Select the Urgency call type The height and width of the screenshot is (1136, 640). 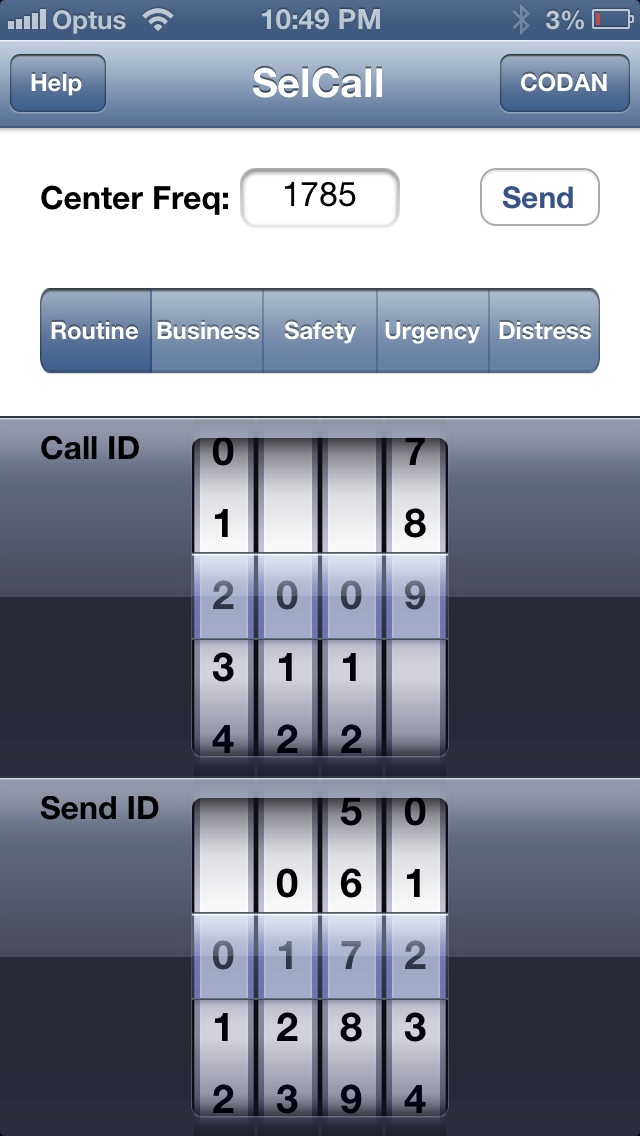point(433,331)
